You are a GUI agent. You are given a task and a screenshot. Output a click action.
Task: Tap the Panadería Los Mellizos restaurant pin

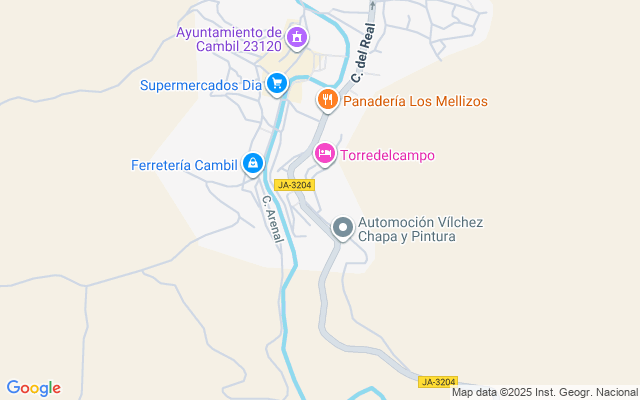328,100
